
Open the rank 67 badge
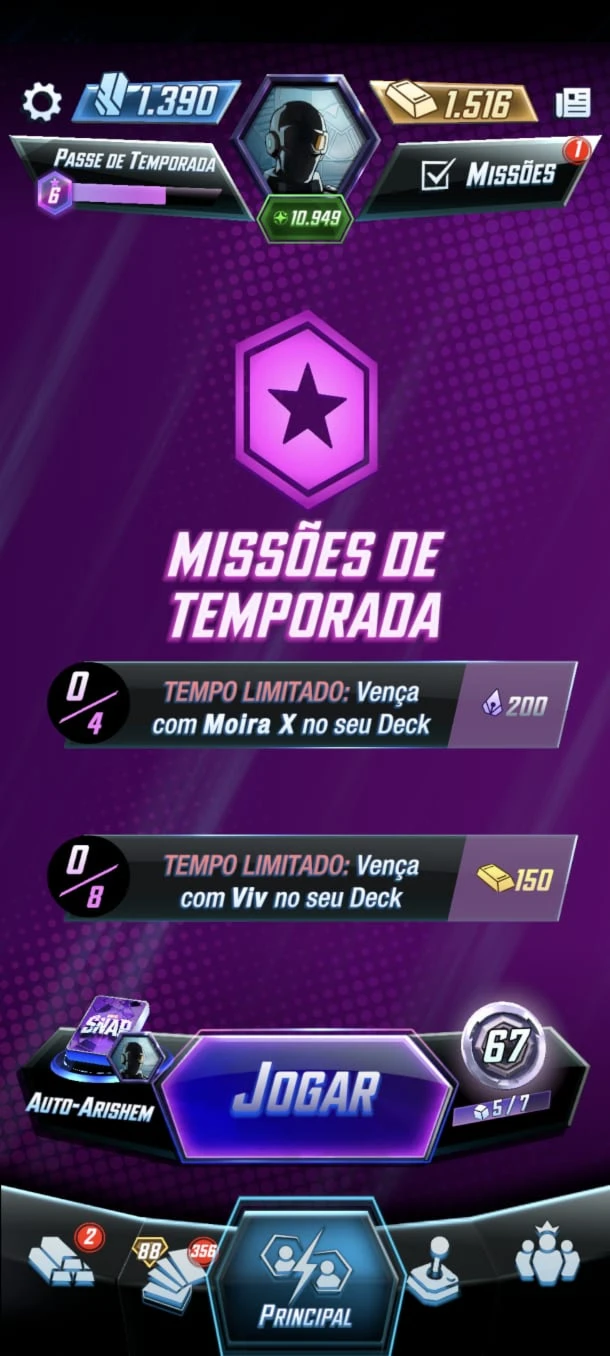coord(504,1047)
